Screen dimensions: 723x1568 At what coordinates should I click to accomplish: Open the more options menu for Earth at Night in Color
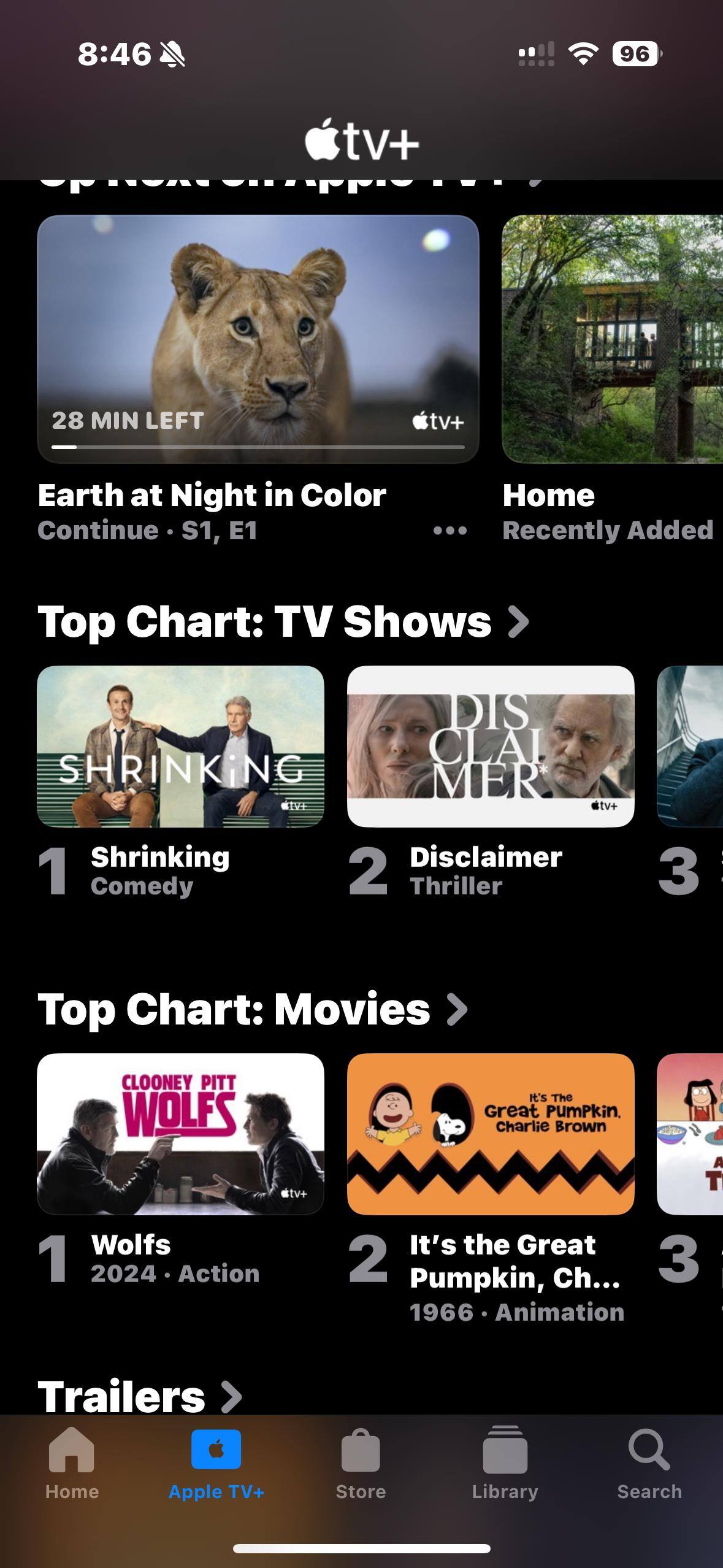450,531
